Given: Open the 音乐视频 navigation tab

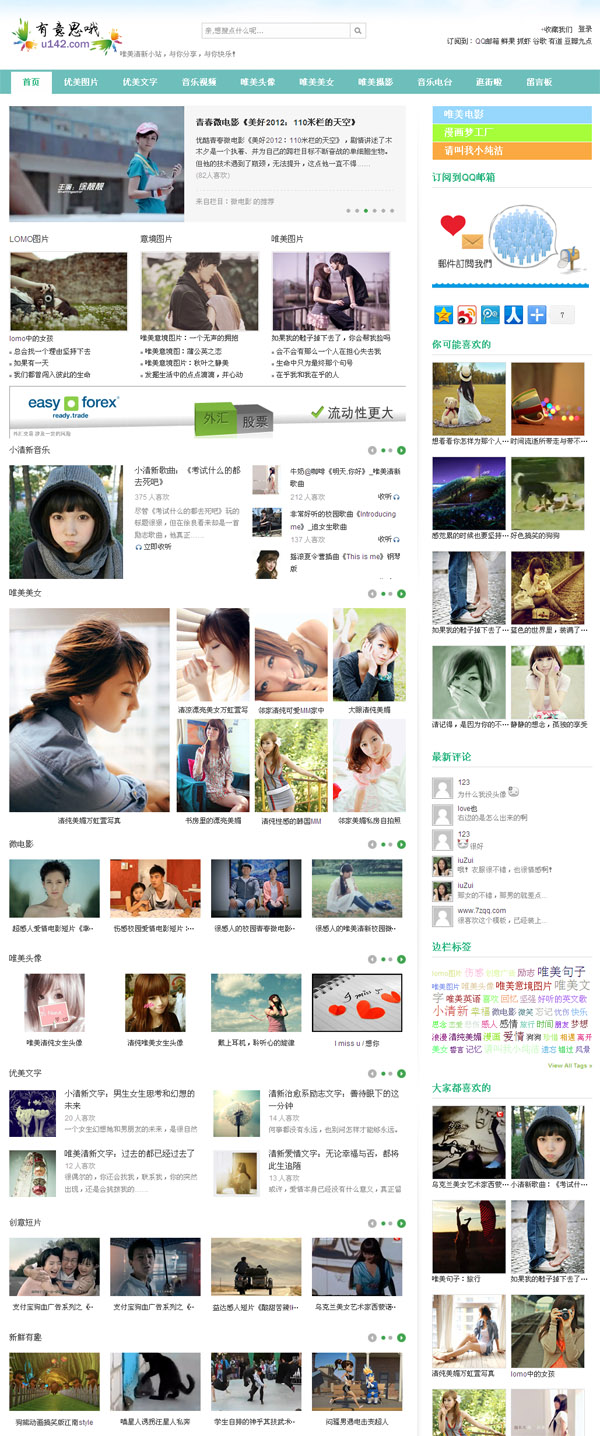Looking at the screenshot, I should click(x=199, y=82).
